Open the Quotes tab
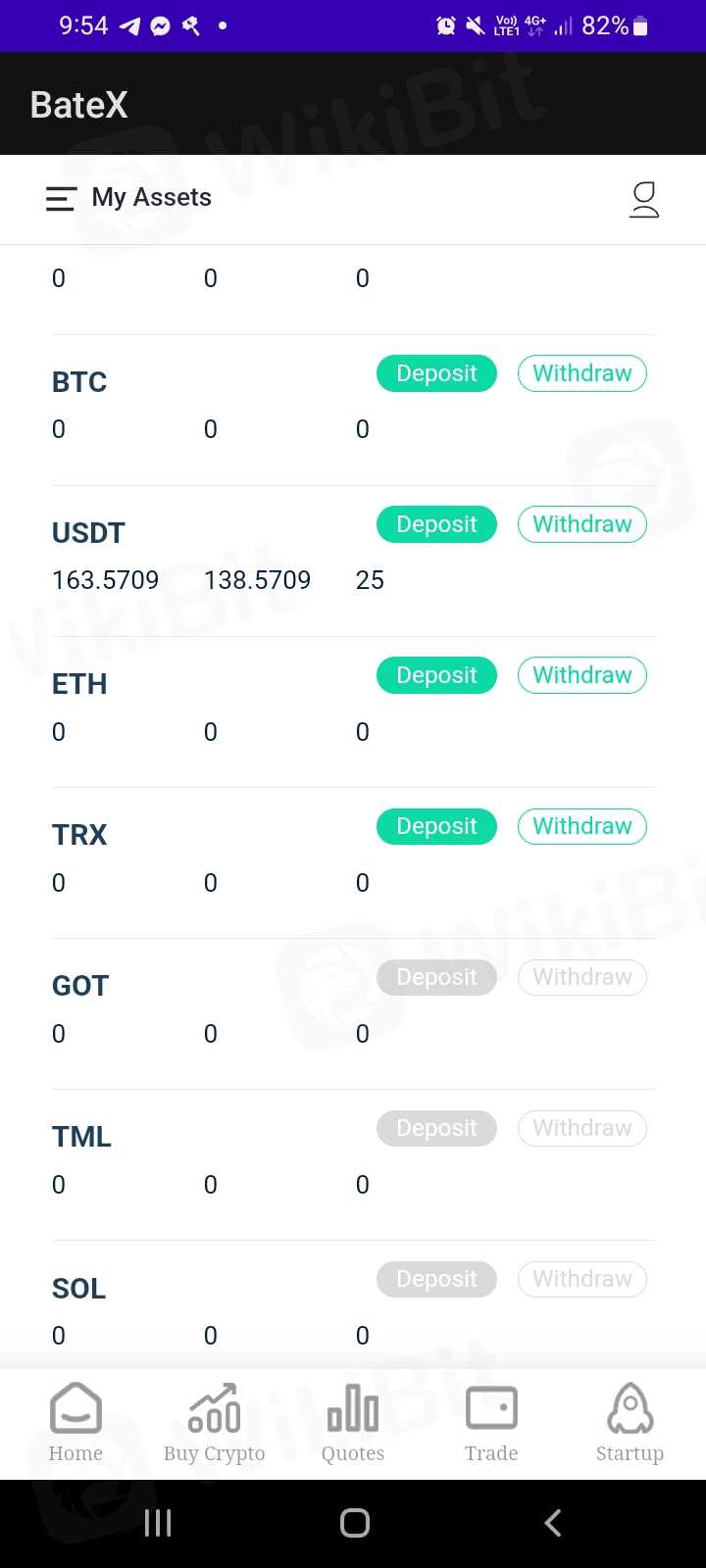The height and width of the screenshot is (1568, 706). (353, 1423)
